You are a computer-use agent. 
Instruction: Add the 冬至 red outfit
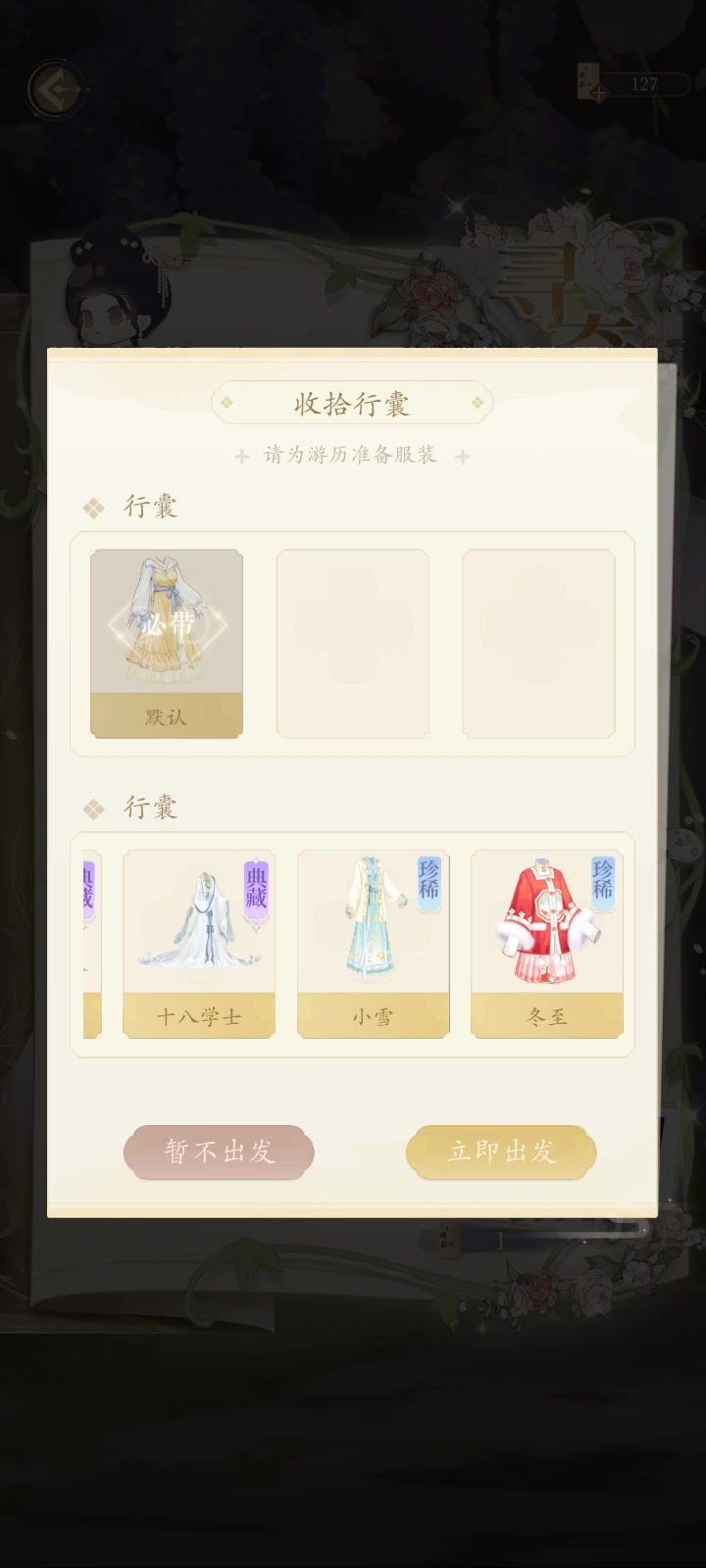click(x=547, y=943)
